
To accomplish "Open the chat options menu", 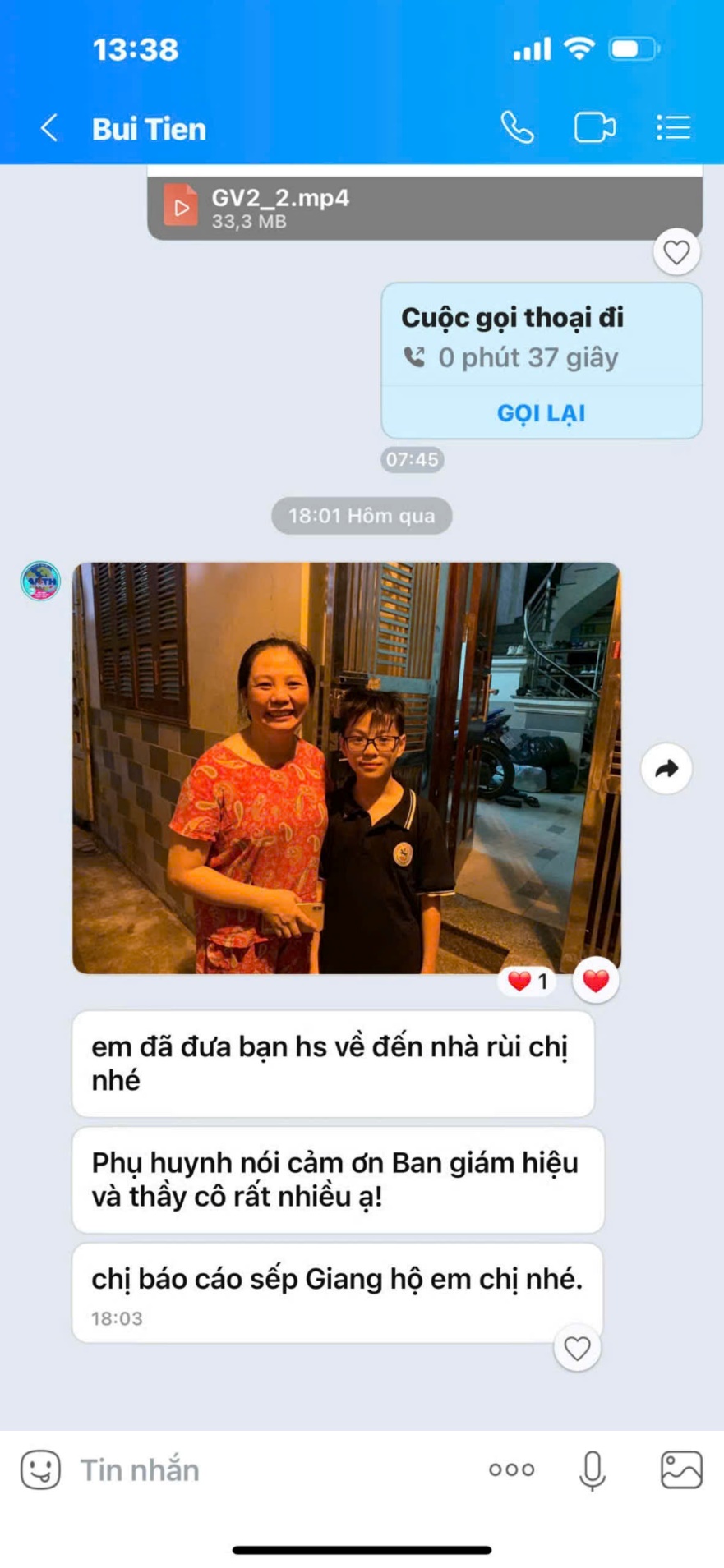I will [673, 128].
